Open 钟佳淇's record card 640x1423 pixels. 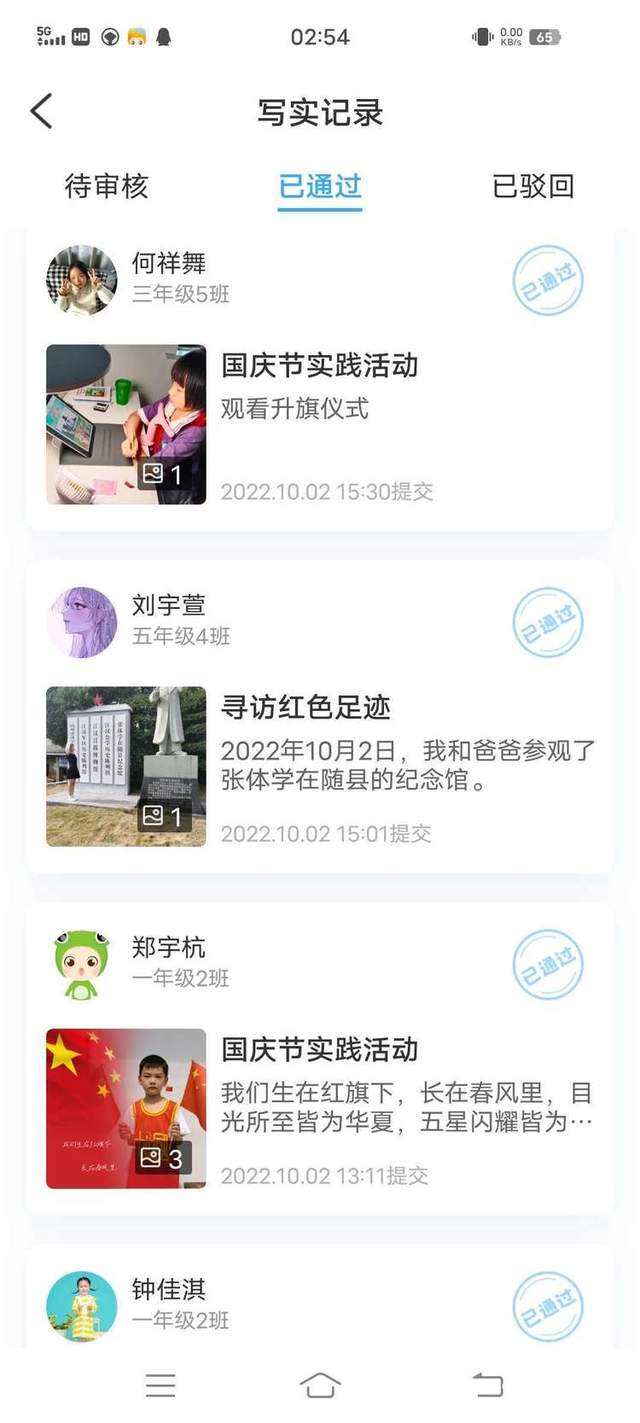[320, 1297]
